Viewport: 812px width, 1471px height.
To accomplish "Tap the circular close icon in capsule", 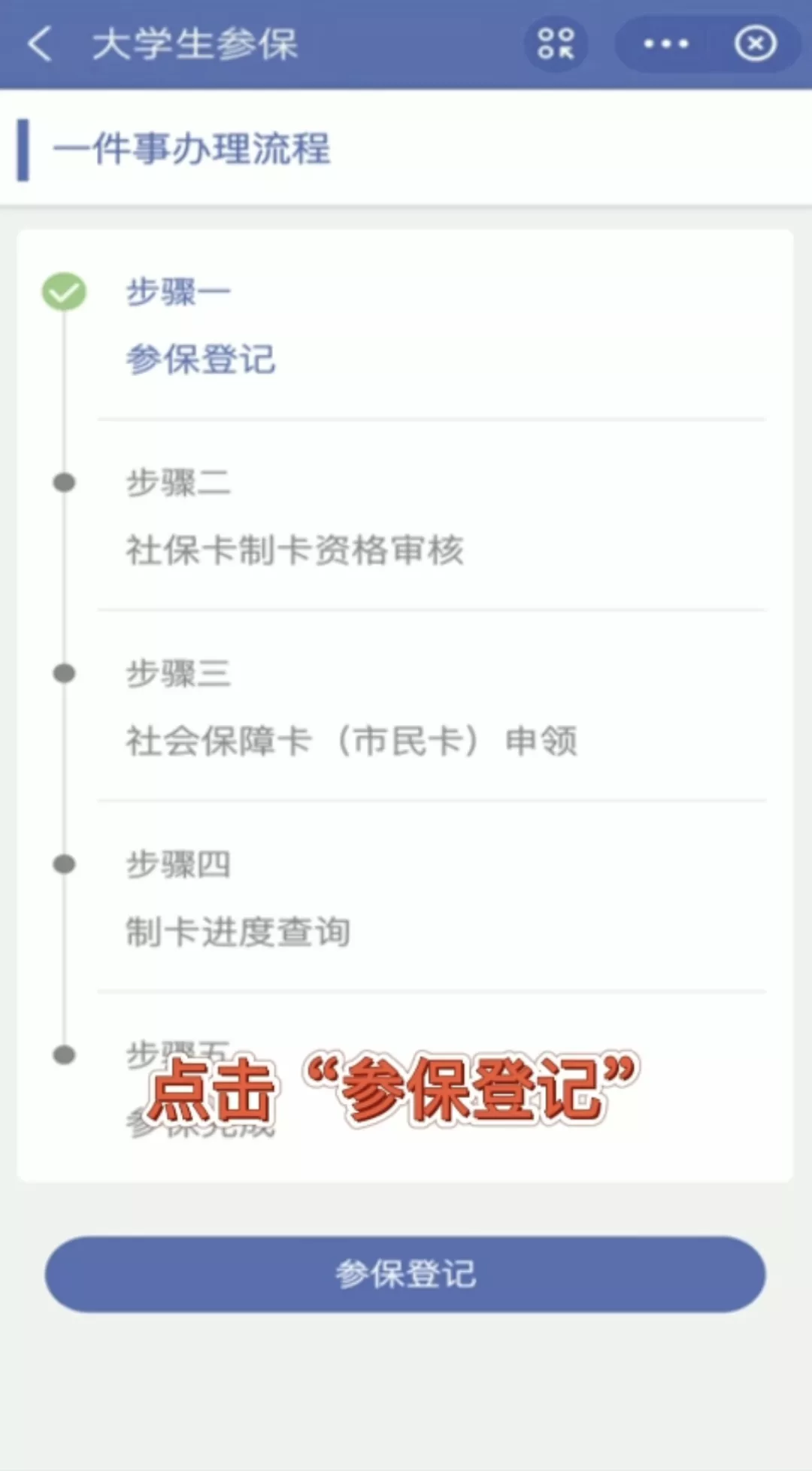I will pos(754,44).
